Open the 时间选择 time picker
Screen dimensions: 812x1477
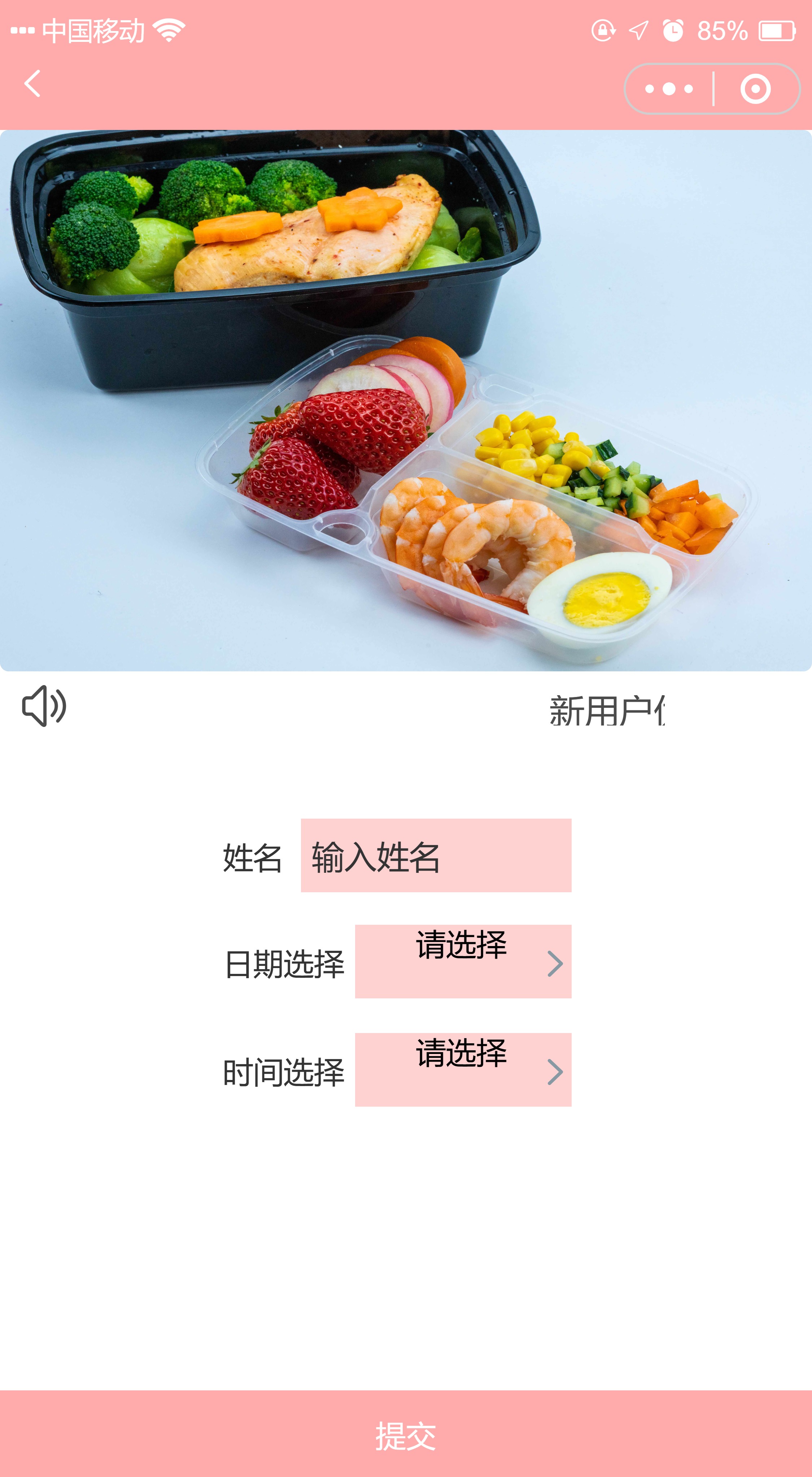pyautogui.click(x=463, y=1070)
